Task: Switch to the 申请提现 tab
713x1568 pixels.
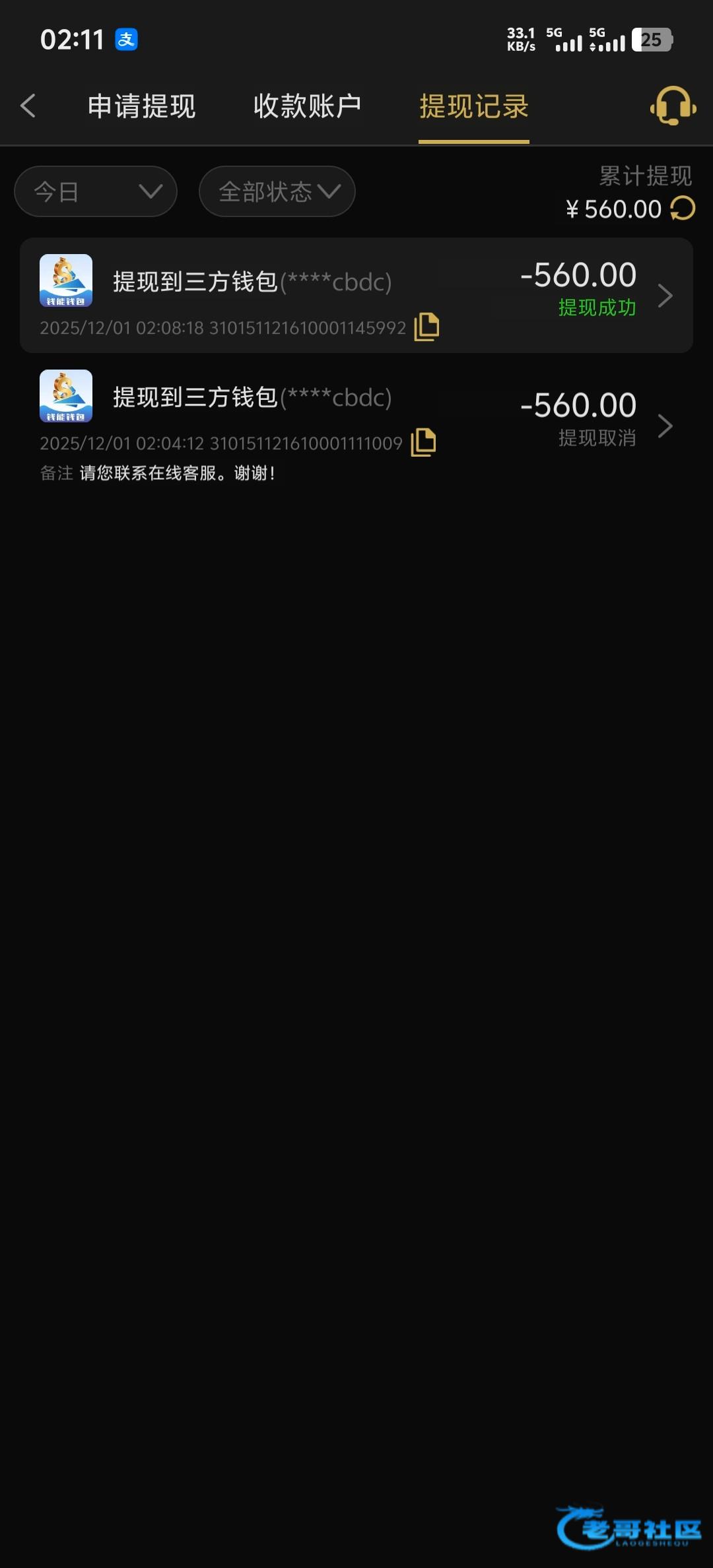Action: tap(141, 106)
